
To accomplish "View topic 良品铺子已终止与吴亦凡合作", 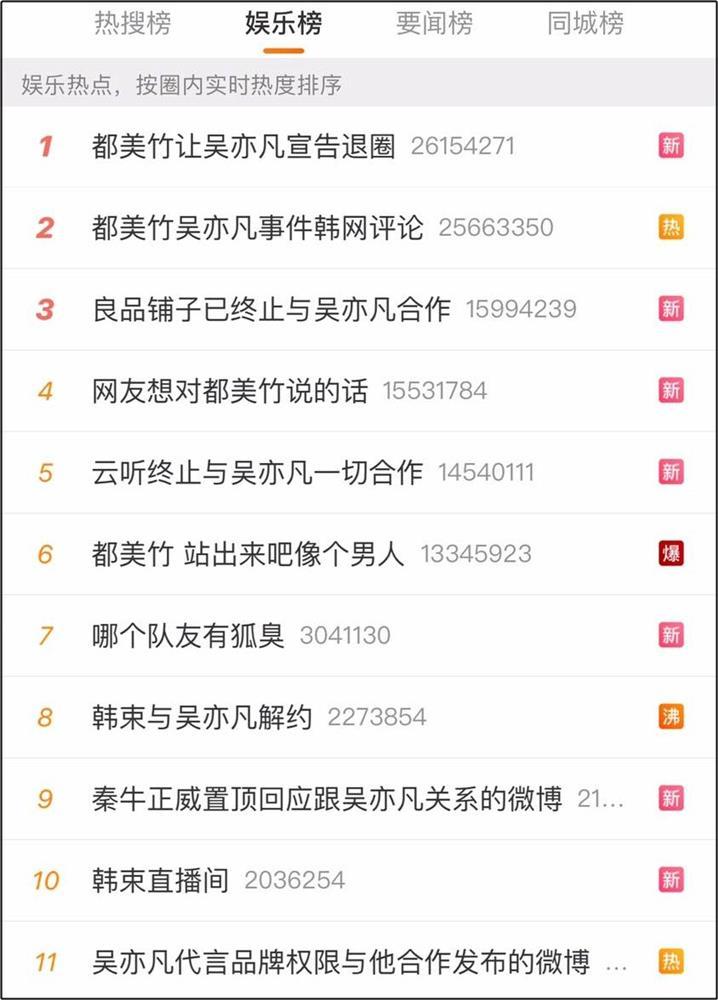I will (271, 309).
